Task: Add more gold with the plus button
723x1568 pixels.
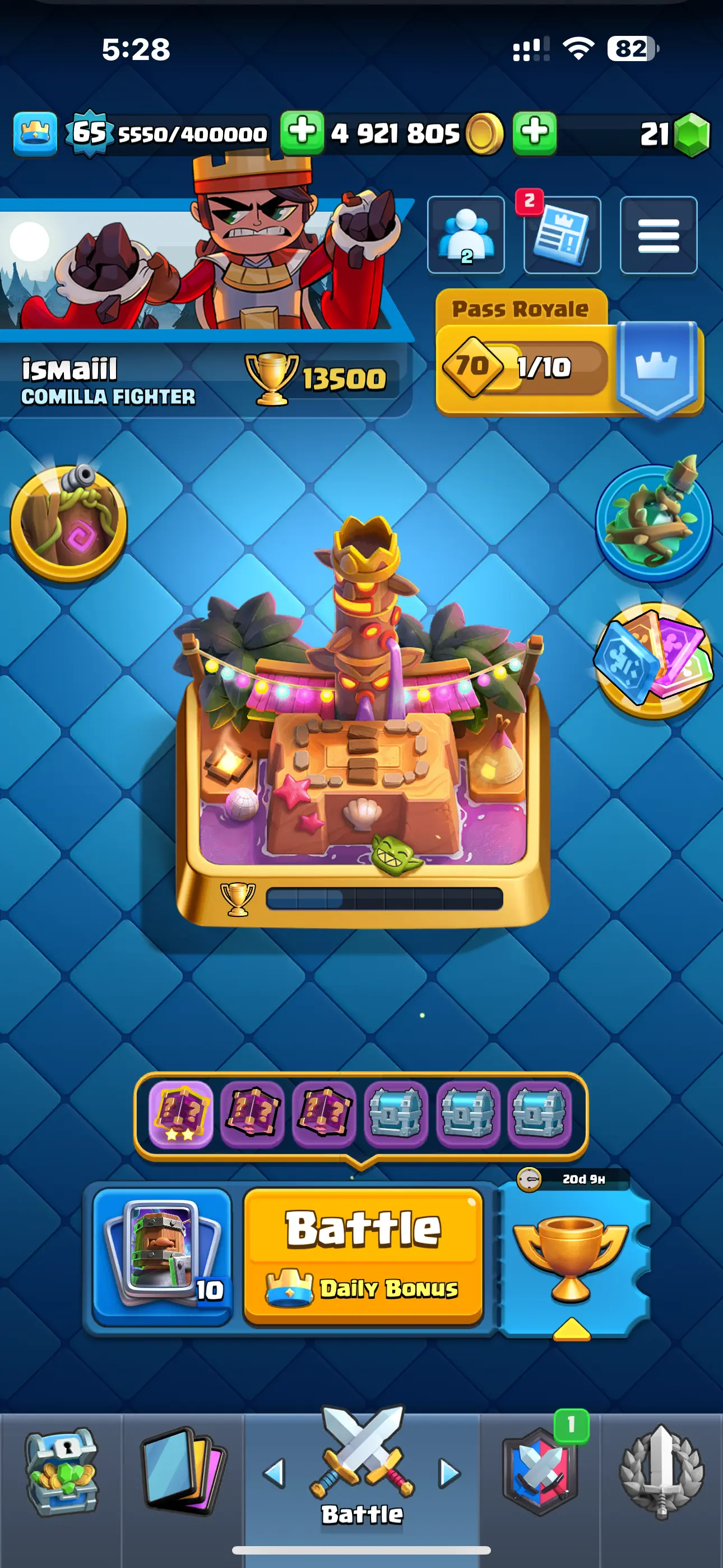Action: click(x=302, y=132)
